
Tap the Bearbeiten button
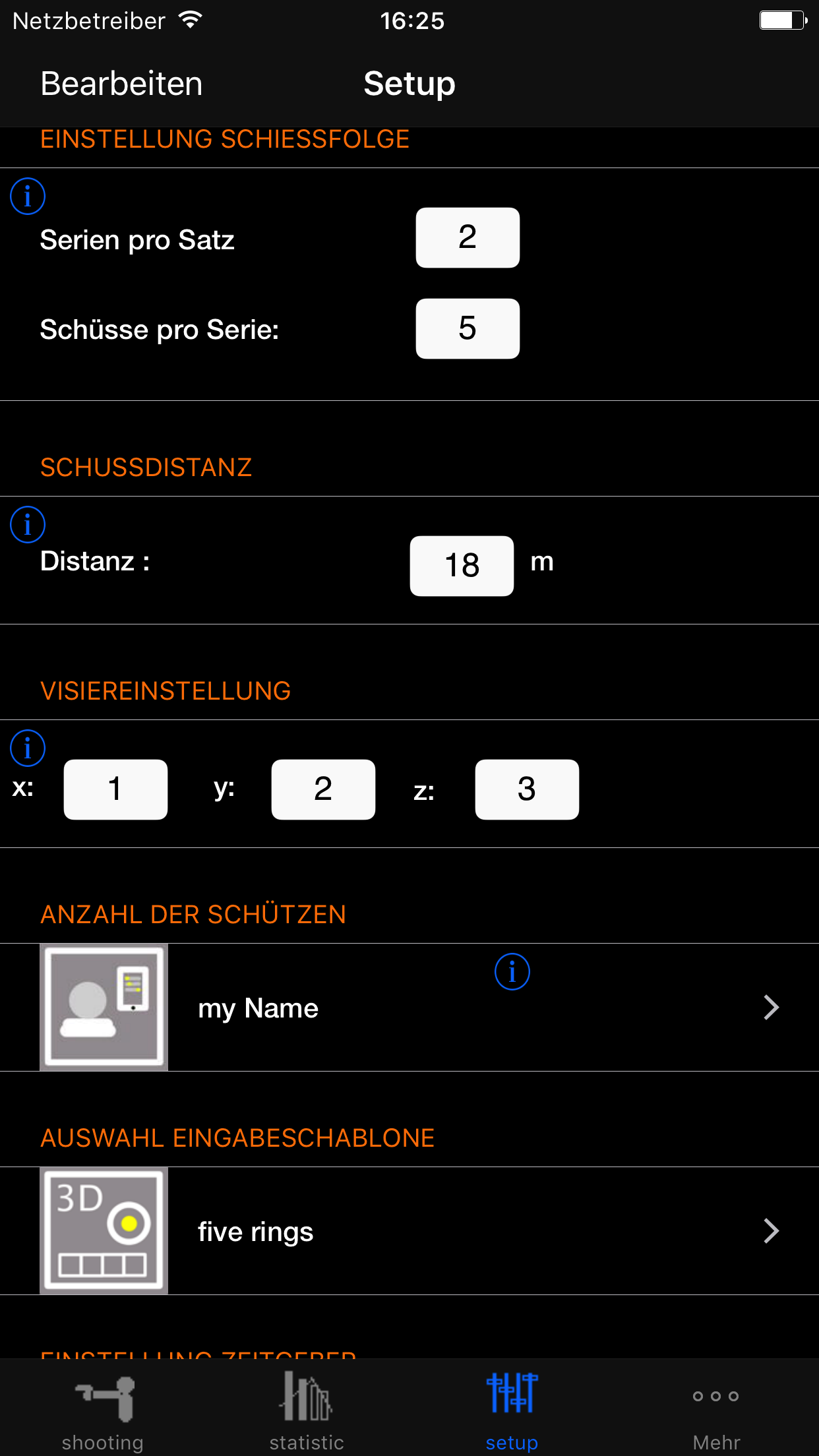pos(121,84)
